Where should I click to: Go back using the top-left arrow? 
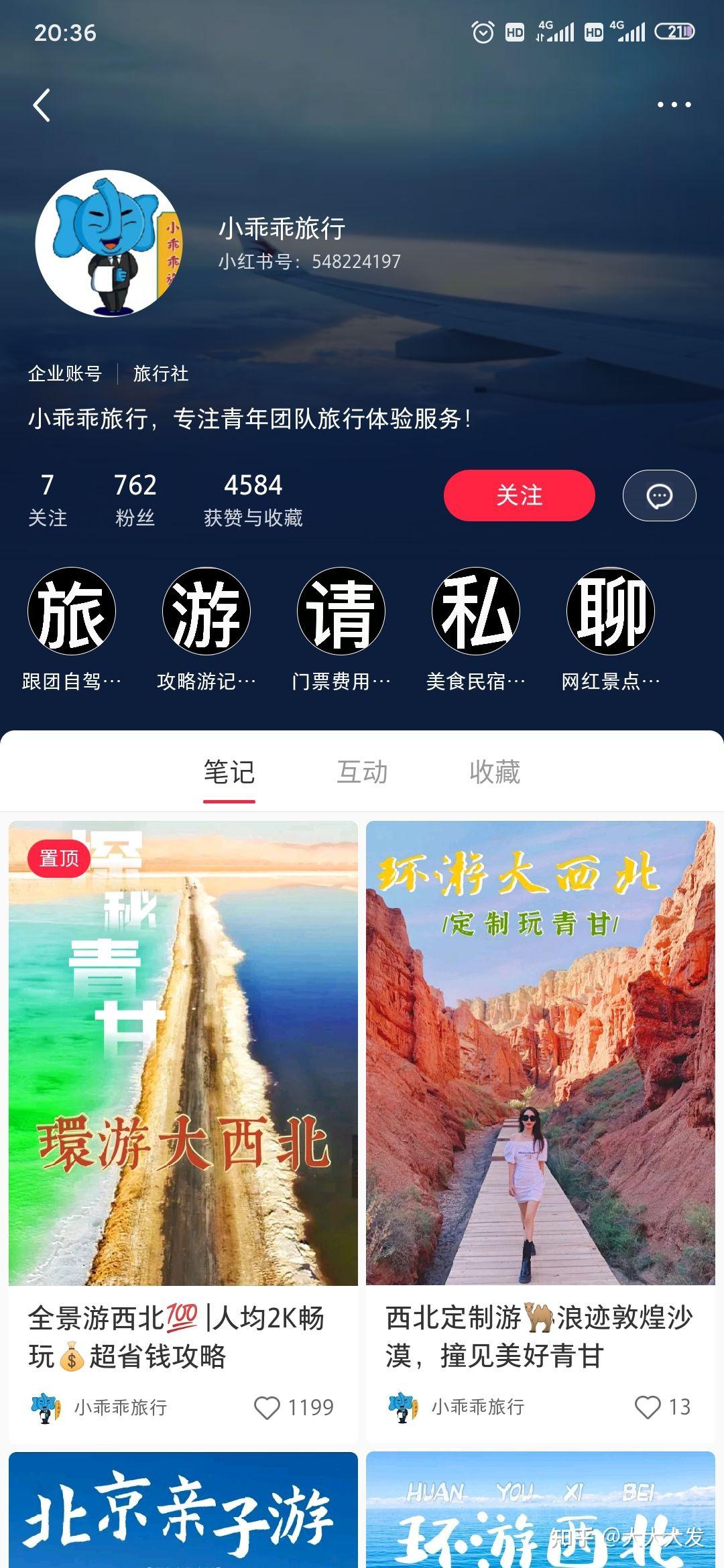(42, 105)
